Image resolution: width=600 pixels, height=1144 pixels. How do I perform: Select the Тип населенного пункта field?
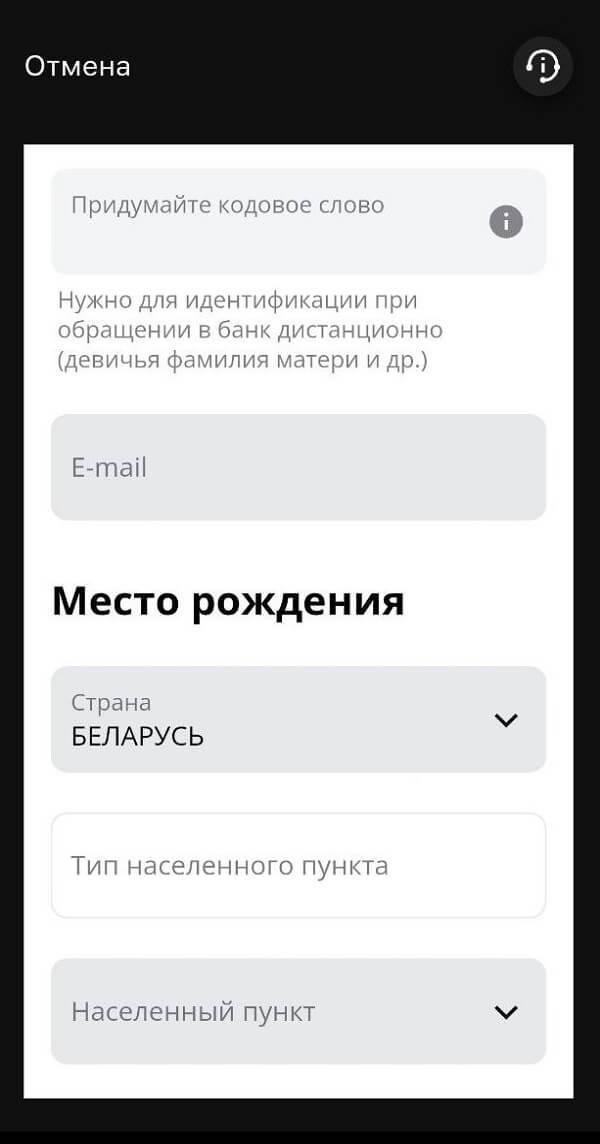click(298, 866)
